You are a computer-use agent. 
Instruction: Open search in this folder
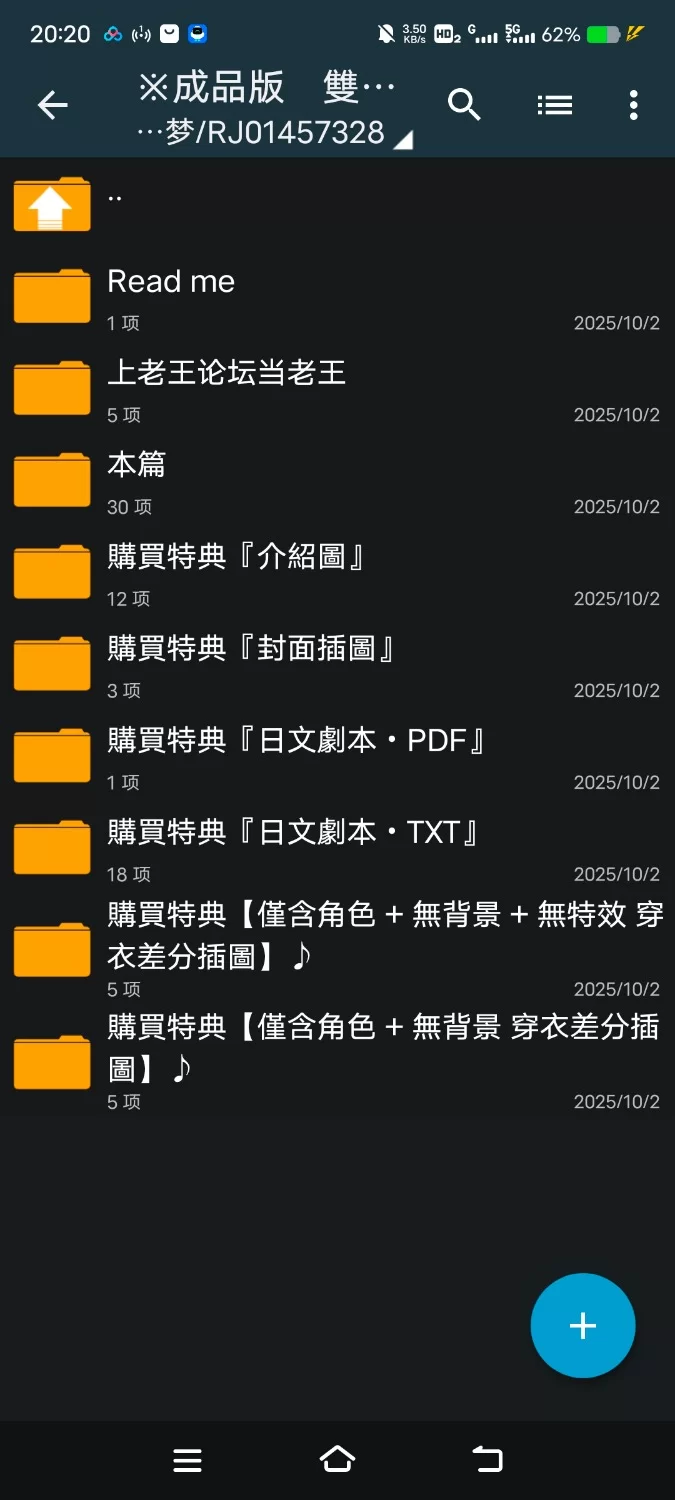click(464, 105)
